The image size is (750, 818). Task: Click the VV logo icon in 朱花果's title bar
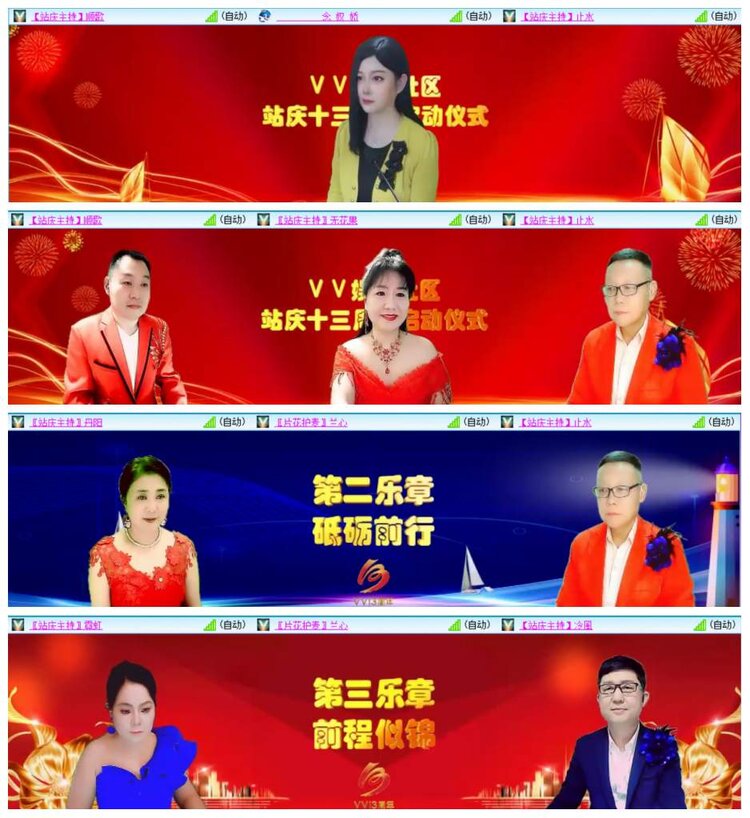pos(260,217)
